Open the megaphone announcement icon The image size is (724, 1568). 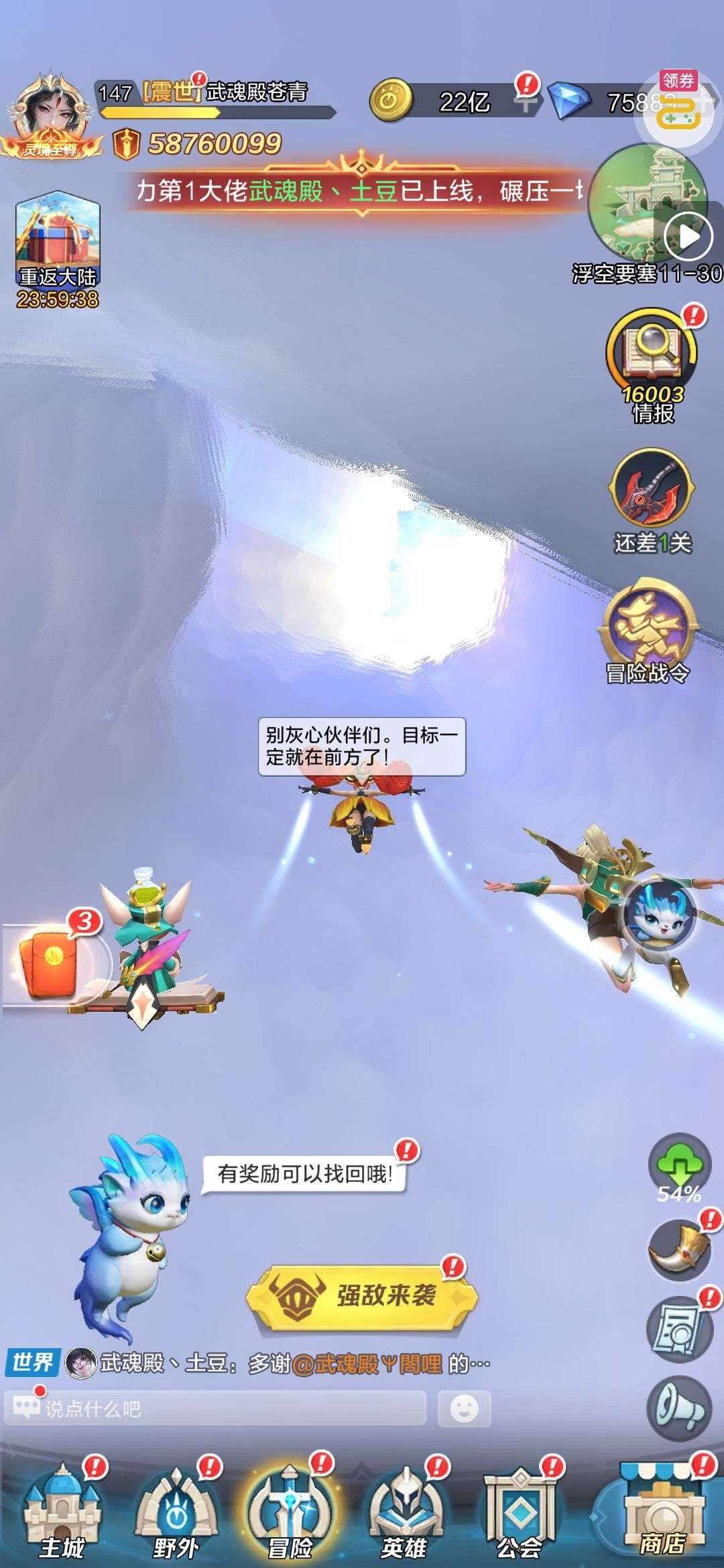click(678, 1407)
